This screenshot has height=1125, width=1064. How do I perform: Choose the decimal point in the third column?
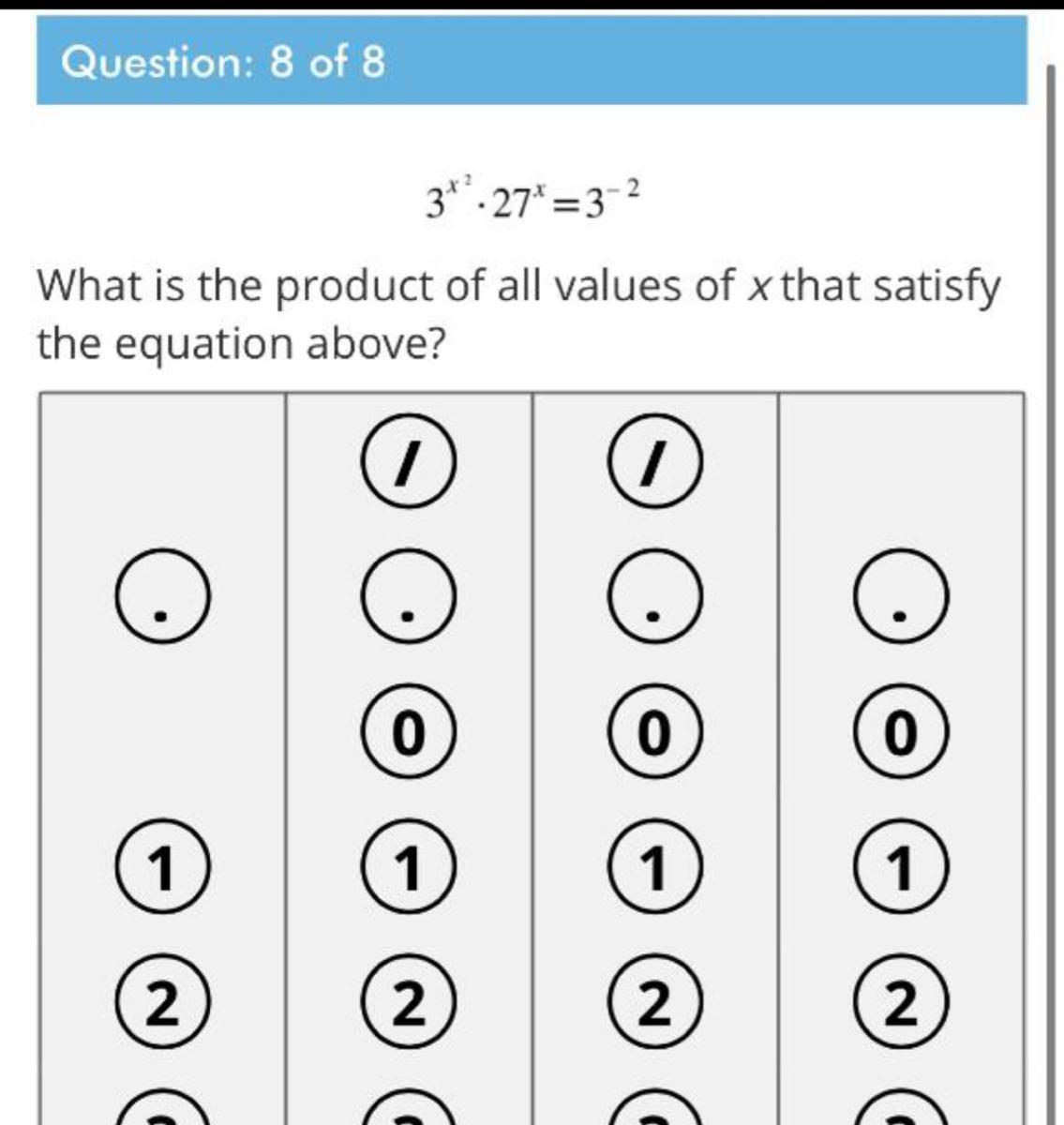tap(655, 596)
